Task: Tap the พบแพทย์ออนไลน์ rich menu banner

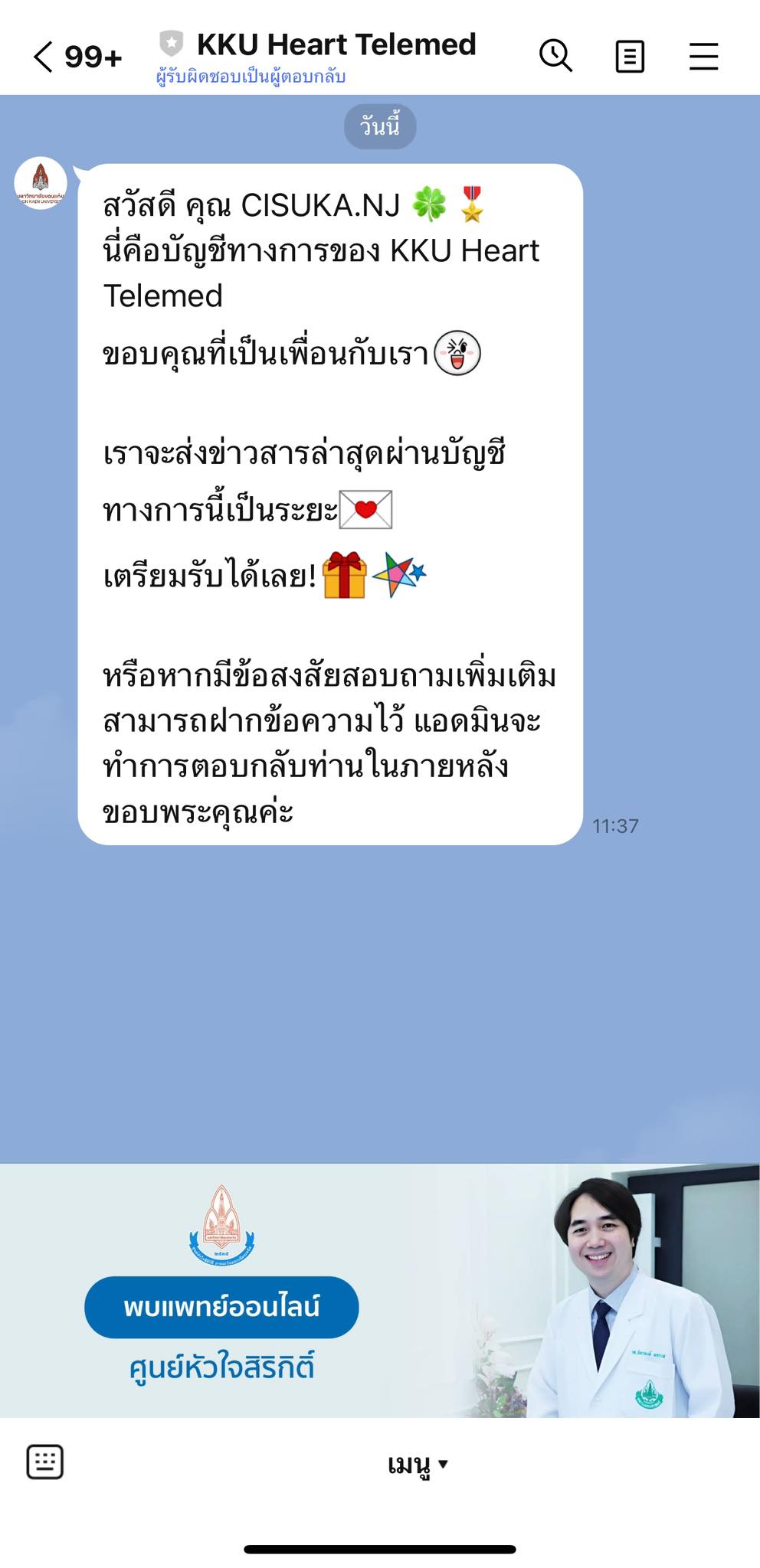Action: tap(222, 1306)
